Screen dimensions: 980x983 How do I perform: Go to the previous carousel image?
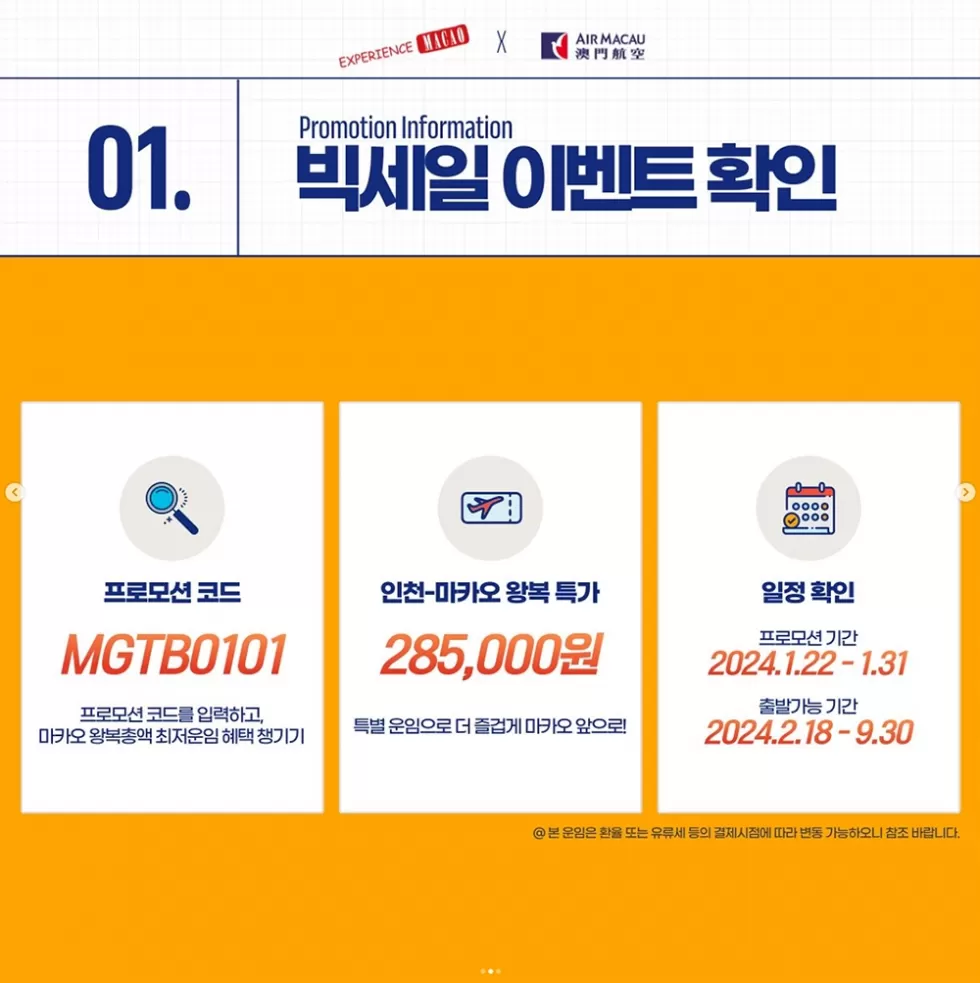click(14, 492)
